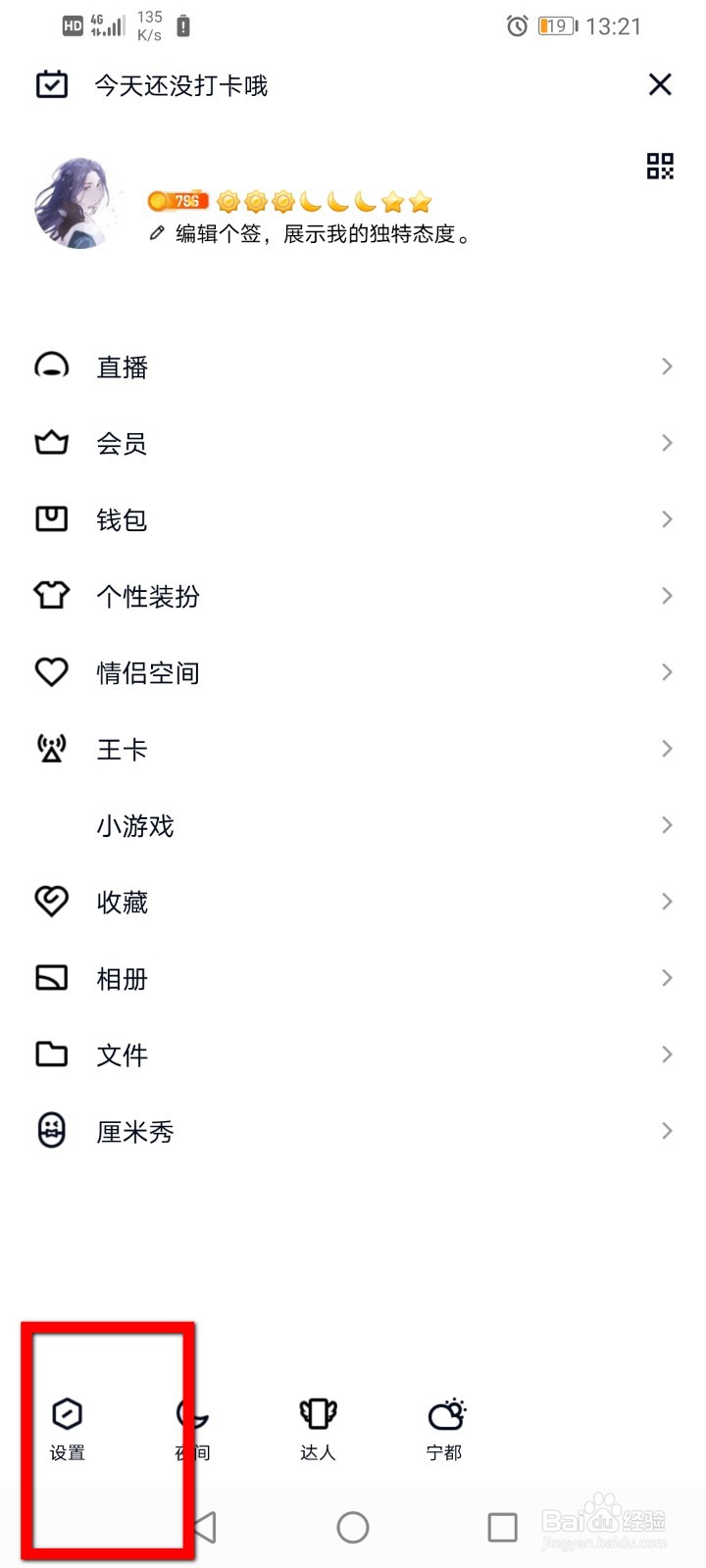Expand the 文件 files row
The image size is (706, 1568).
click(x=353, y=1053)
